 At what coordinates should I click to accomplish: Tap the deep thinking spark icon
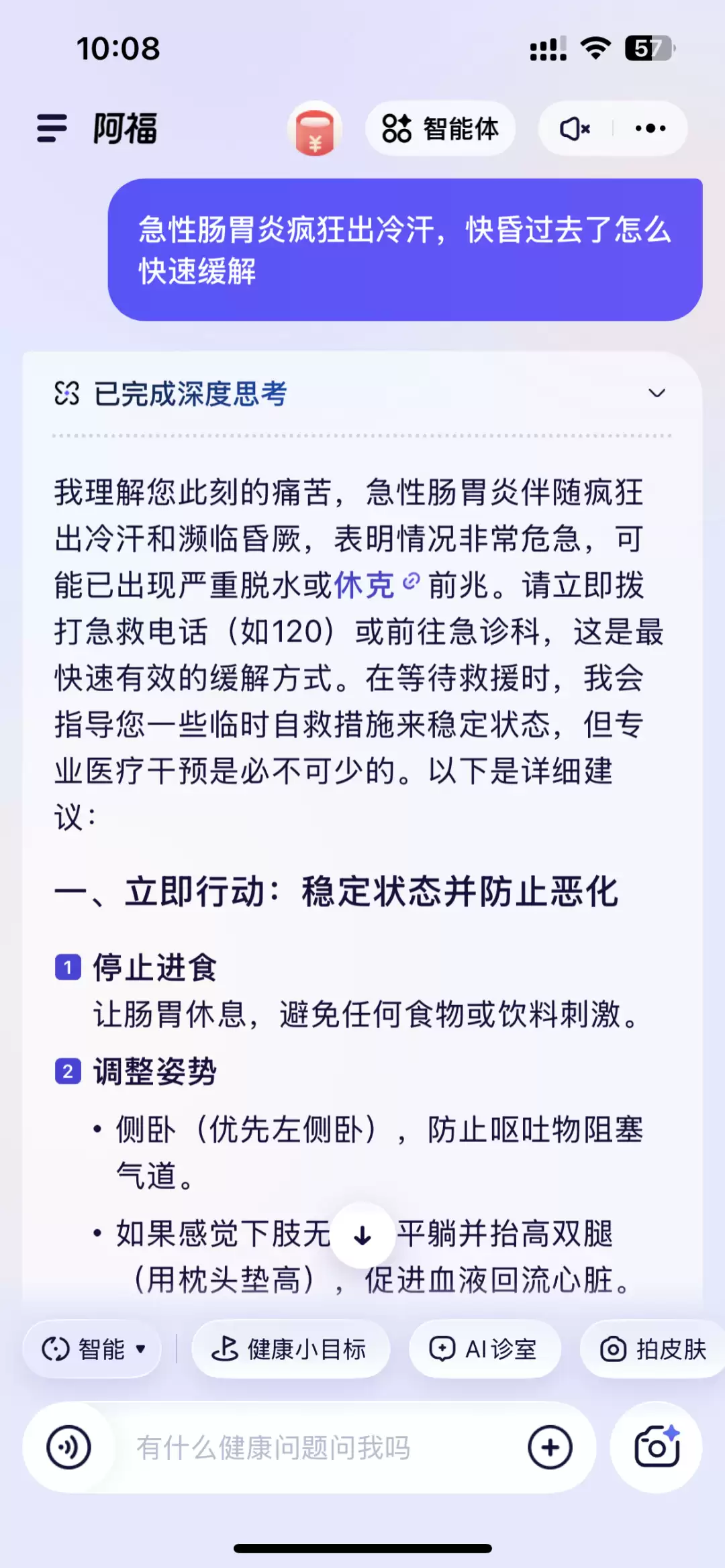click(x=68, y=394)
